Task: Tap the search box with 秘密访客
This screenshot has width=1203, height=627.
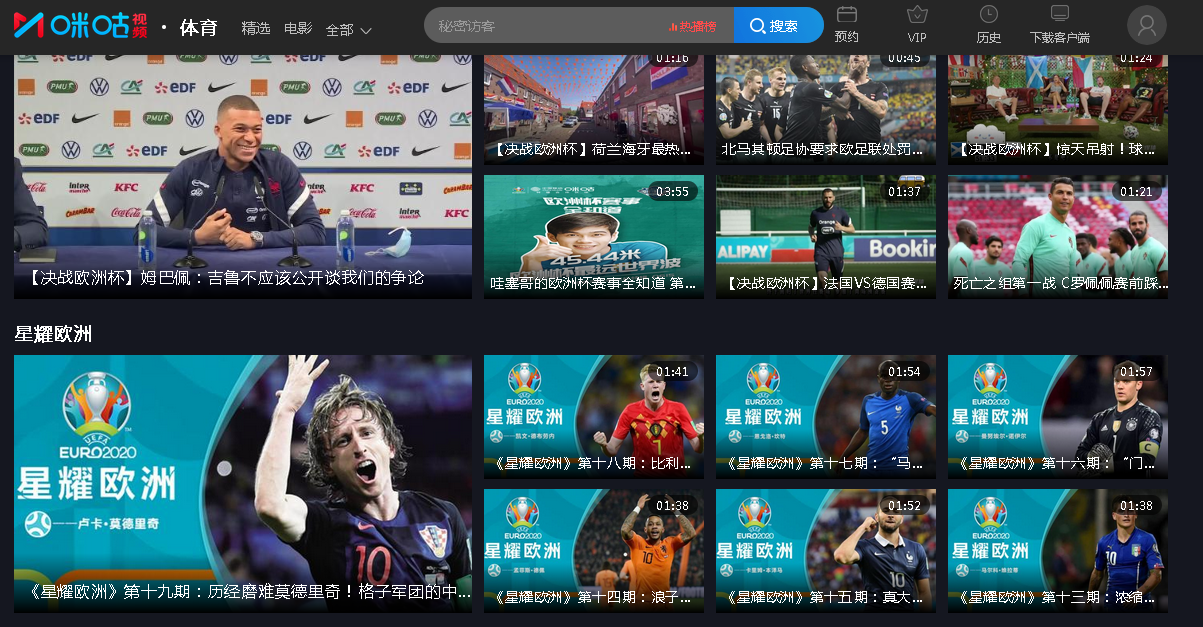Action: click(x=545, y=26)
